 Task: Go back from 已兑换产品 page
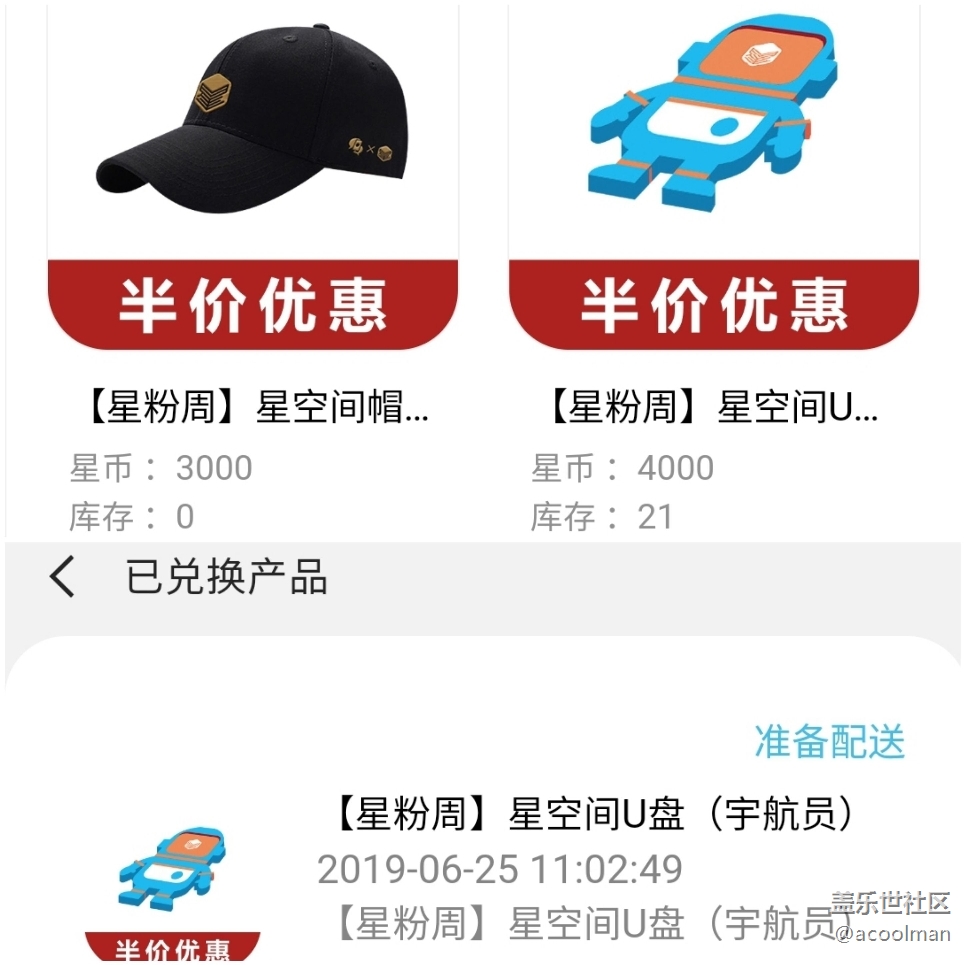[62, 578]
